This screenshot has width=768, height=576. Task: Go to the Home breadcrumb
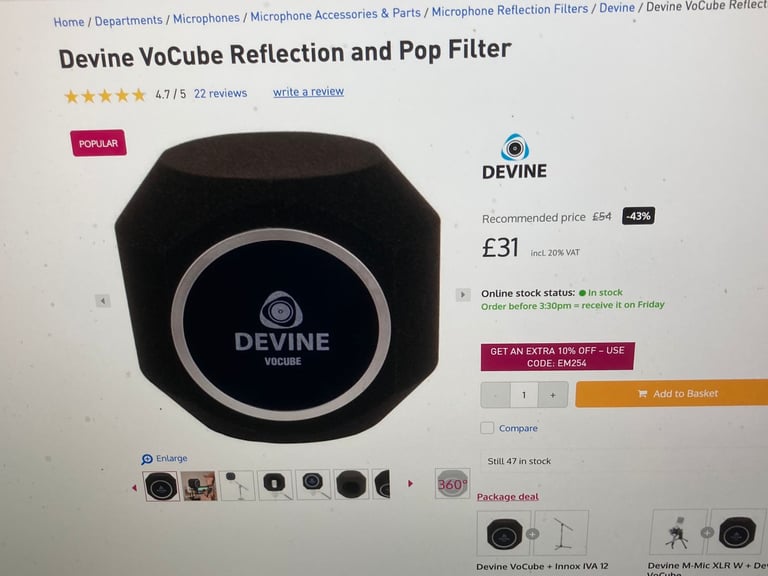(69, 22)
